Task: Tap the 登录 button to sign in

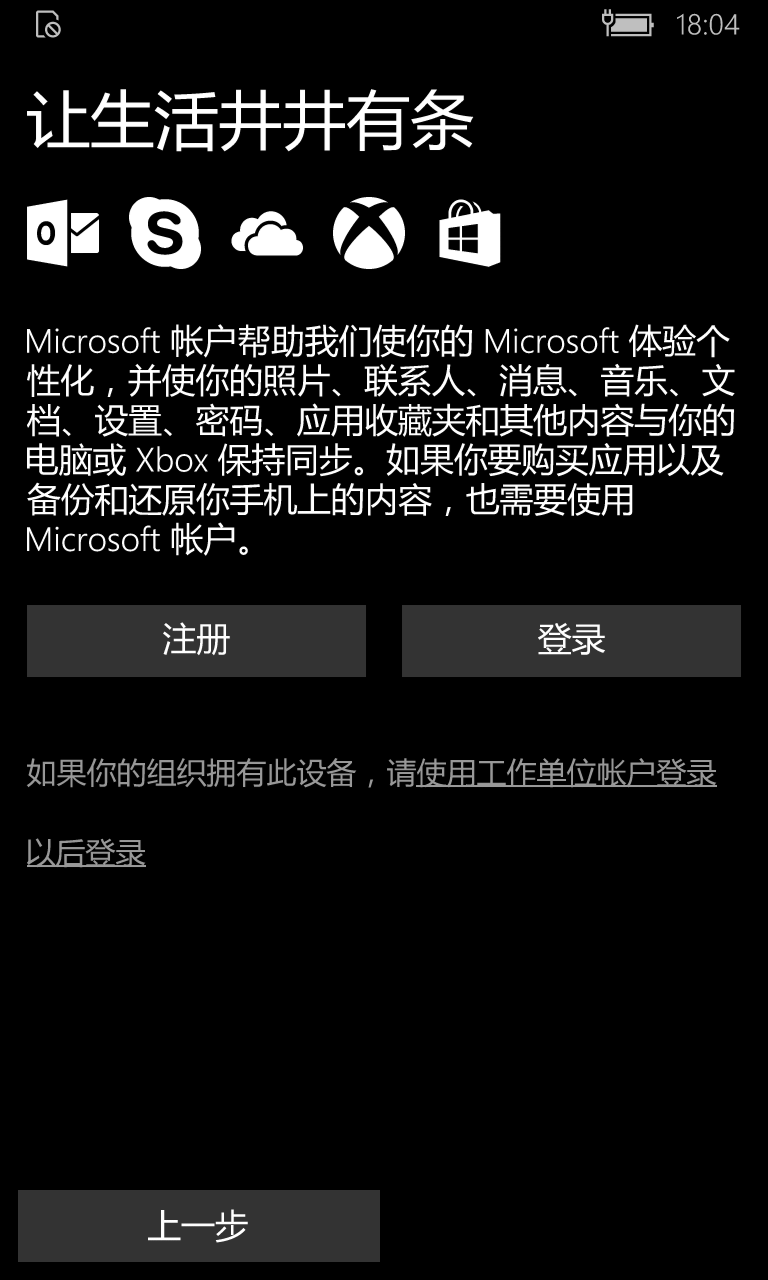Action: pyautogui.click(x=571, y=640)
